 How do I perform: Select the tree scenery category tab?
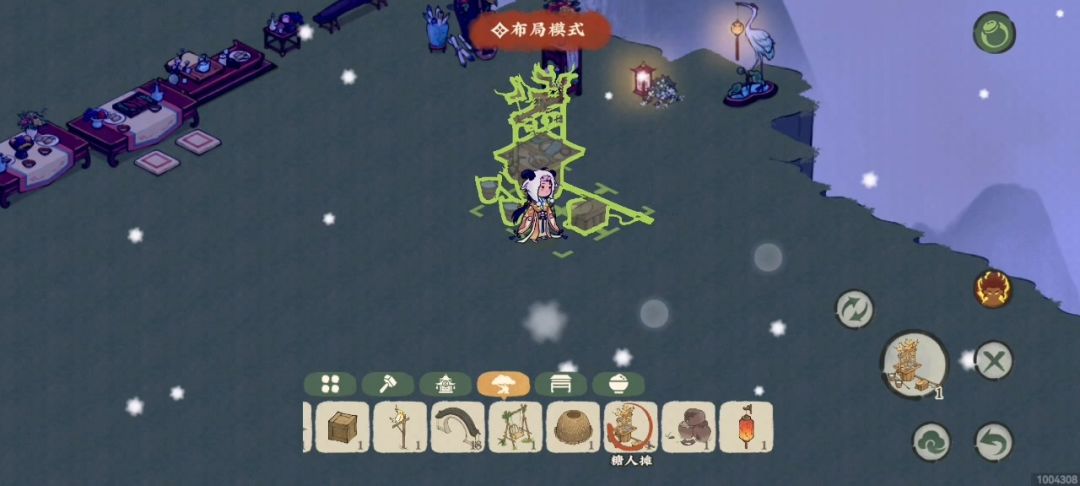[503, 384]
